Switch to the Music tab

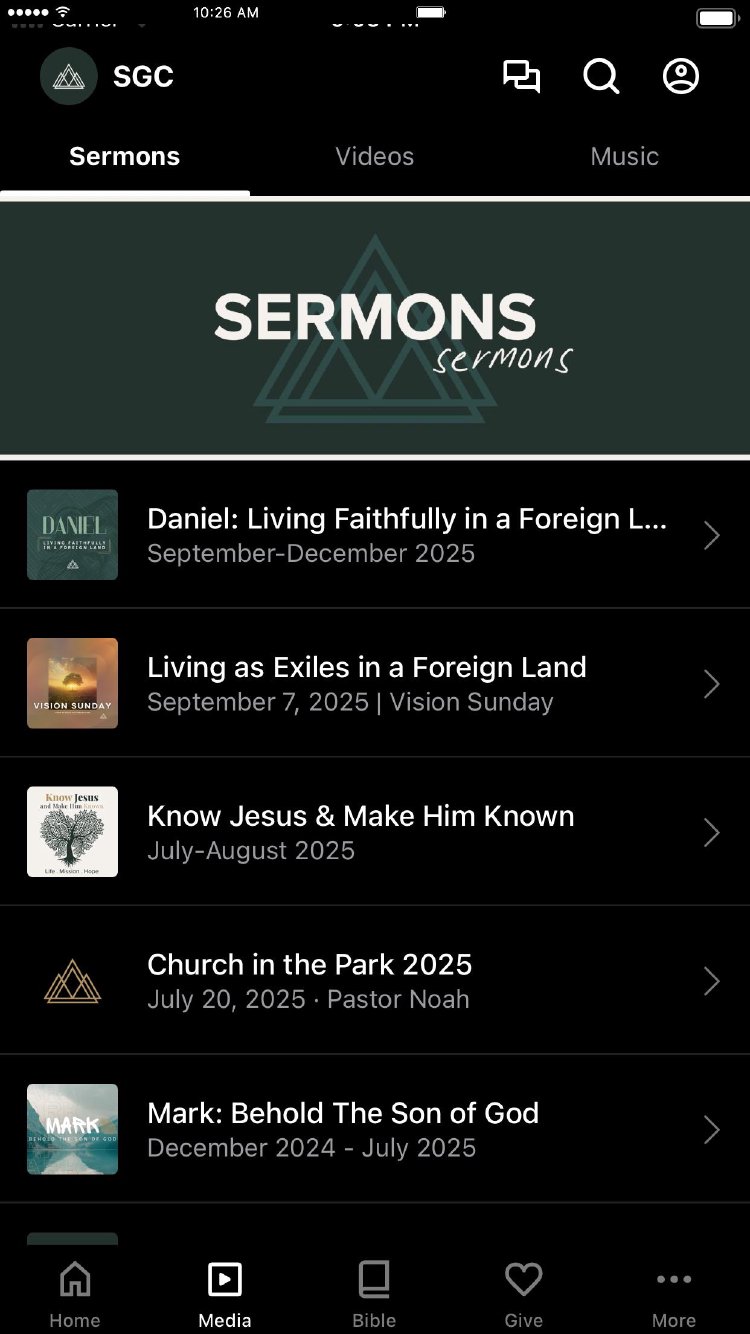[624, 157]
